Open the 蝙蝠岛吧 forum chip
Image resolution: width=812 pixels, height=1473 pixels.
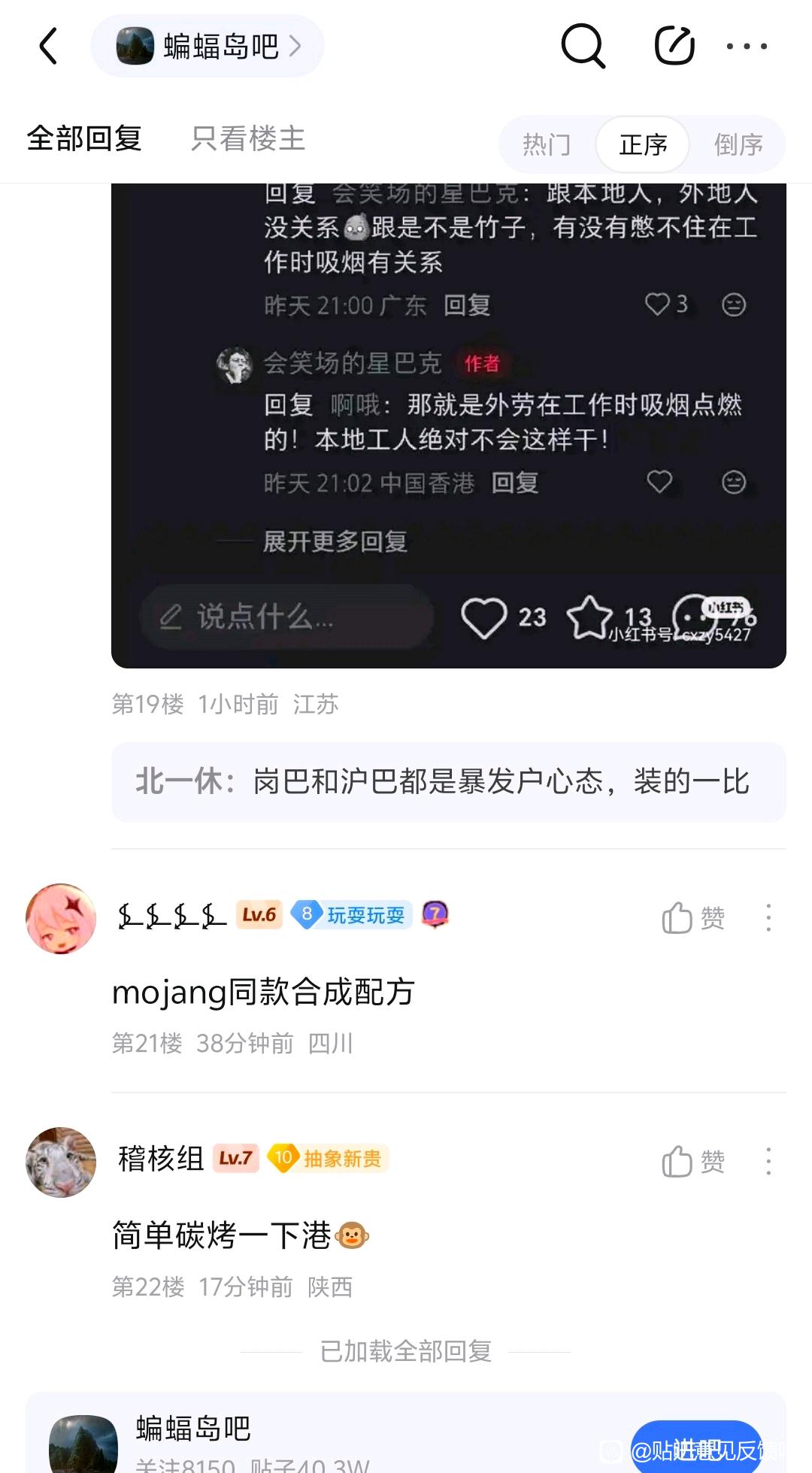208,47
